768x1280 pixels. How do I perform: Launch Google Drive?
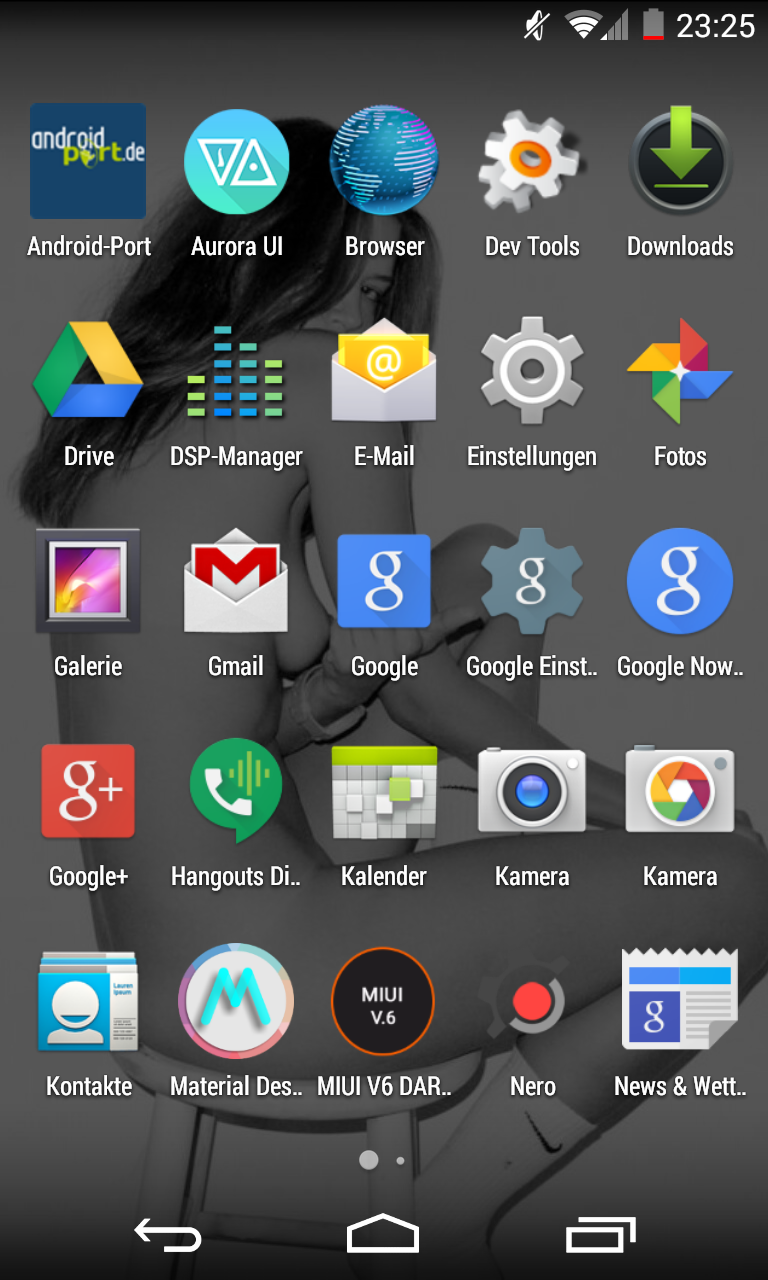(88, 372)
